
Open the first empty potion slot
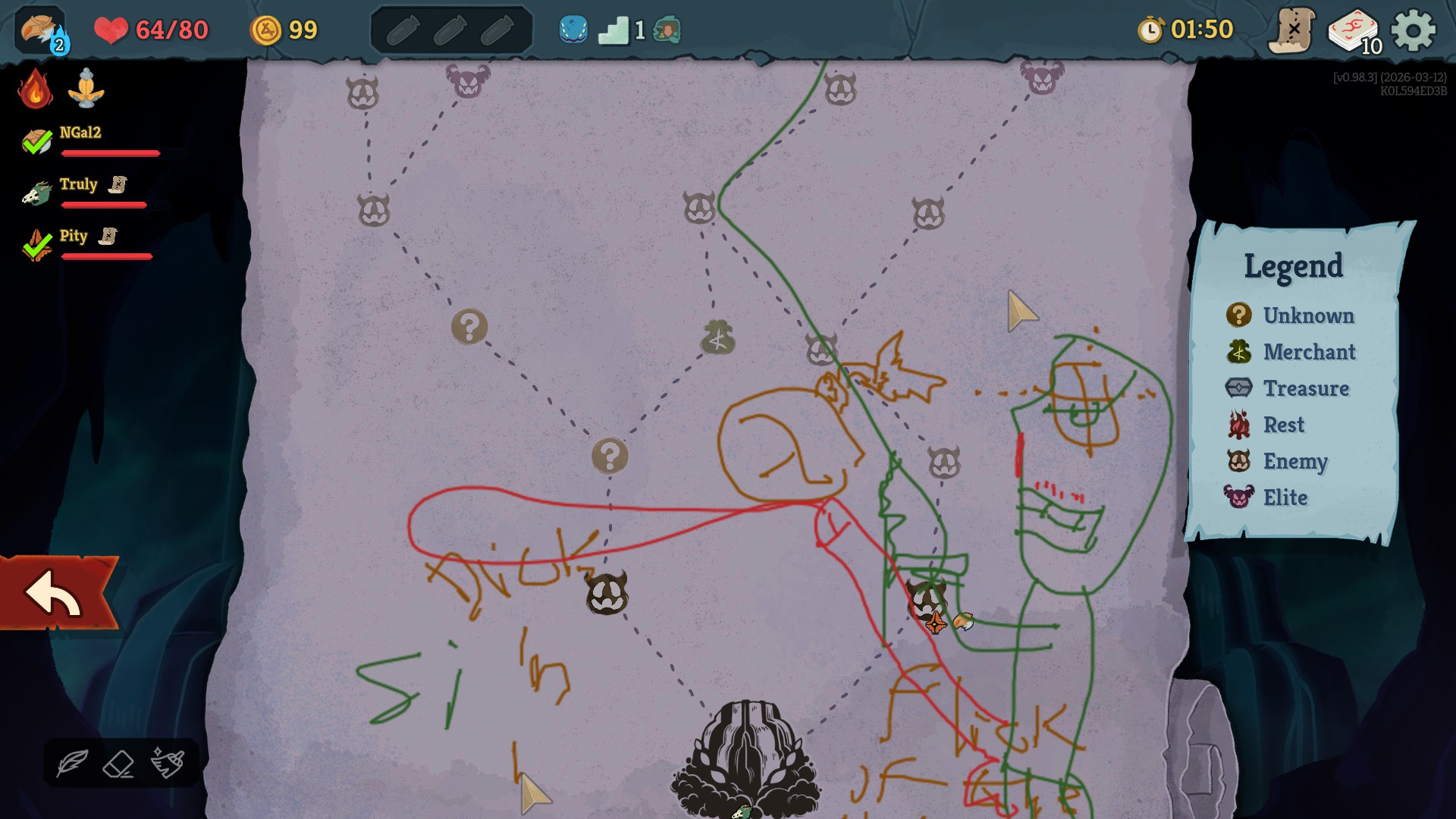403,32
